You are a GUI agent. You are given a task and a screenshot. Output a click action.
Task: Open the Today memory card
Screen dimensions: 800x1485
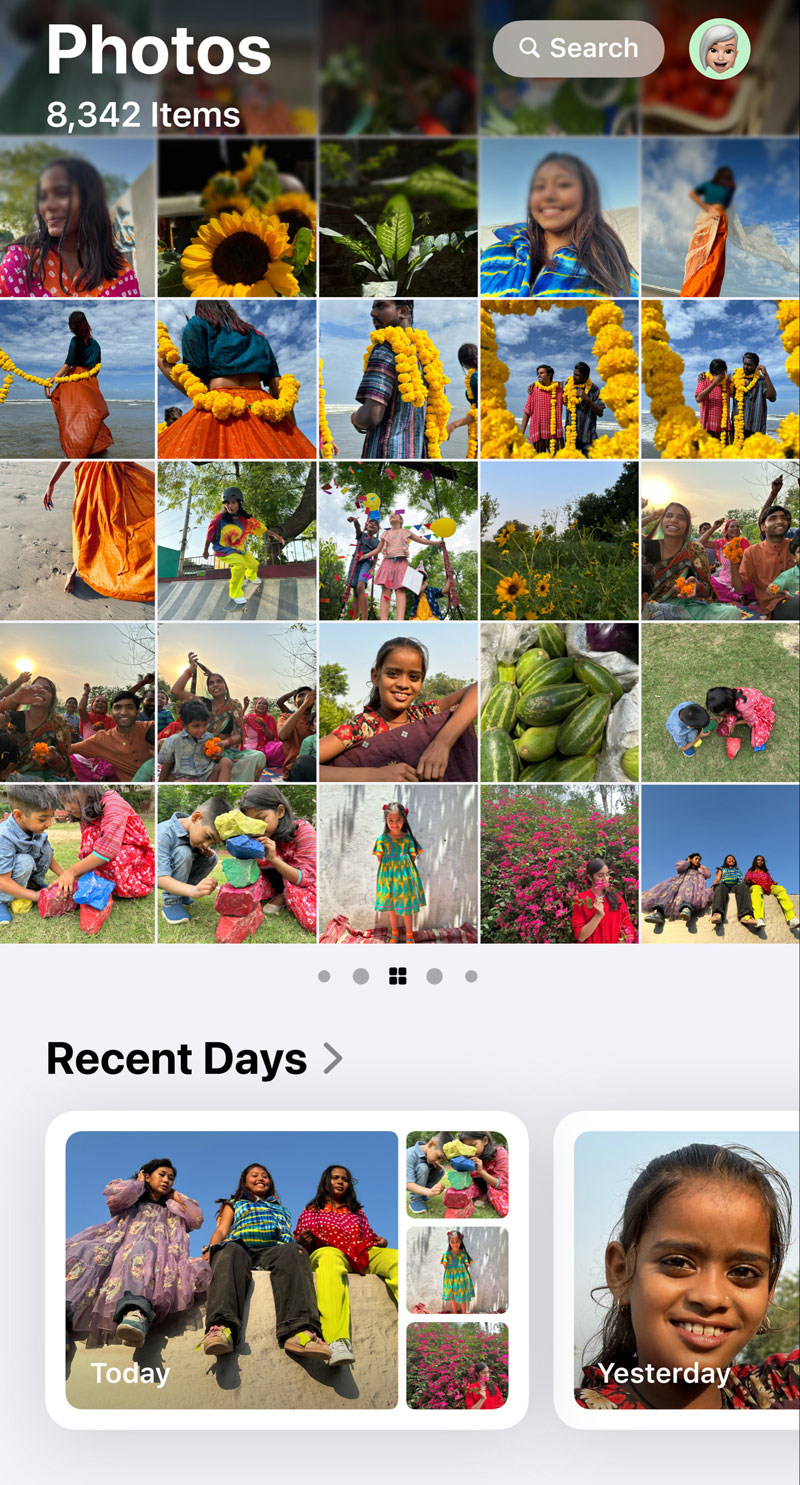[287, 1270]
